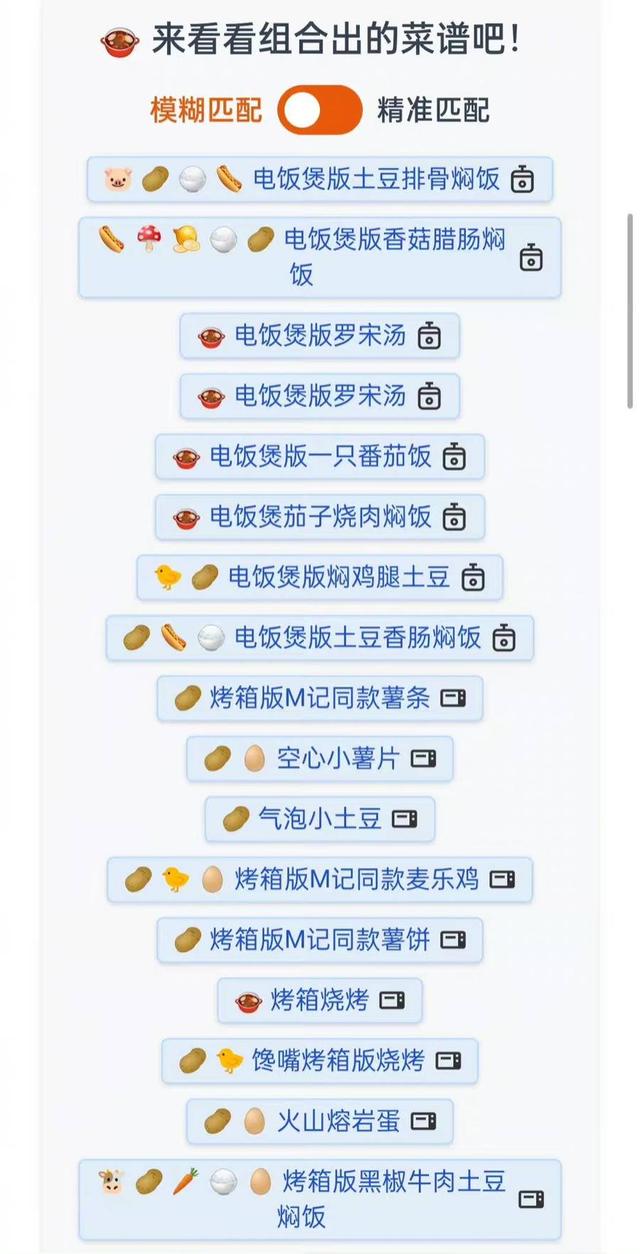View the 空心小薯片 recipe
This screenshot has height=1254, width=640.
(x=319, y=759)
